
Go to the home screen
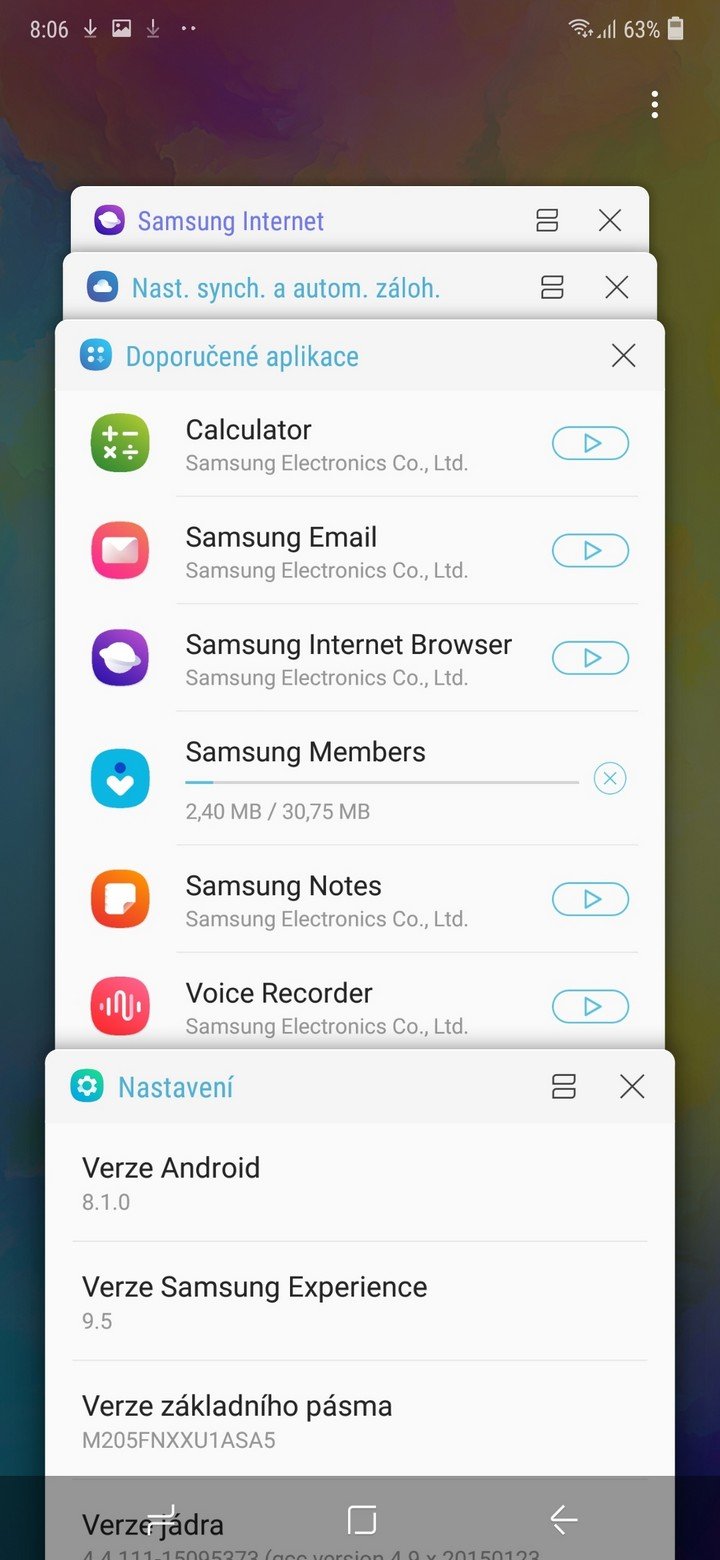click(x=361, y=1521)
